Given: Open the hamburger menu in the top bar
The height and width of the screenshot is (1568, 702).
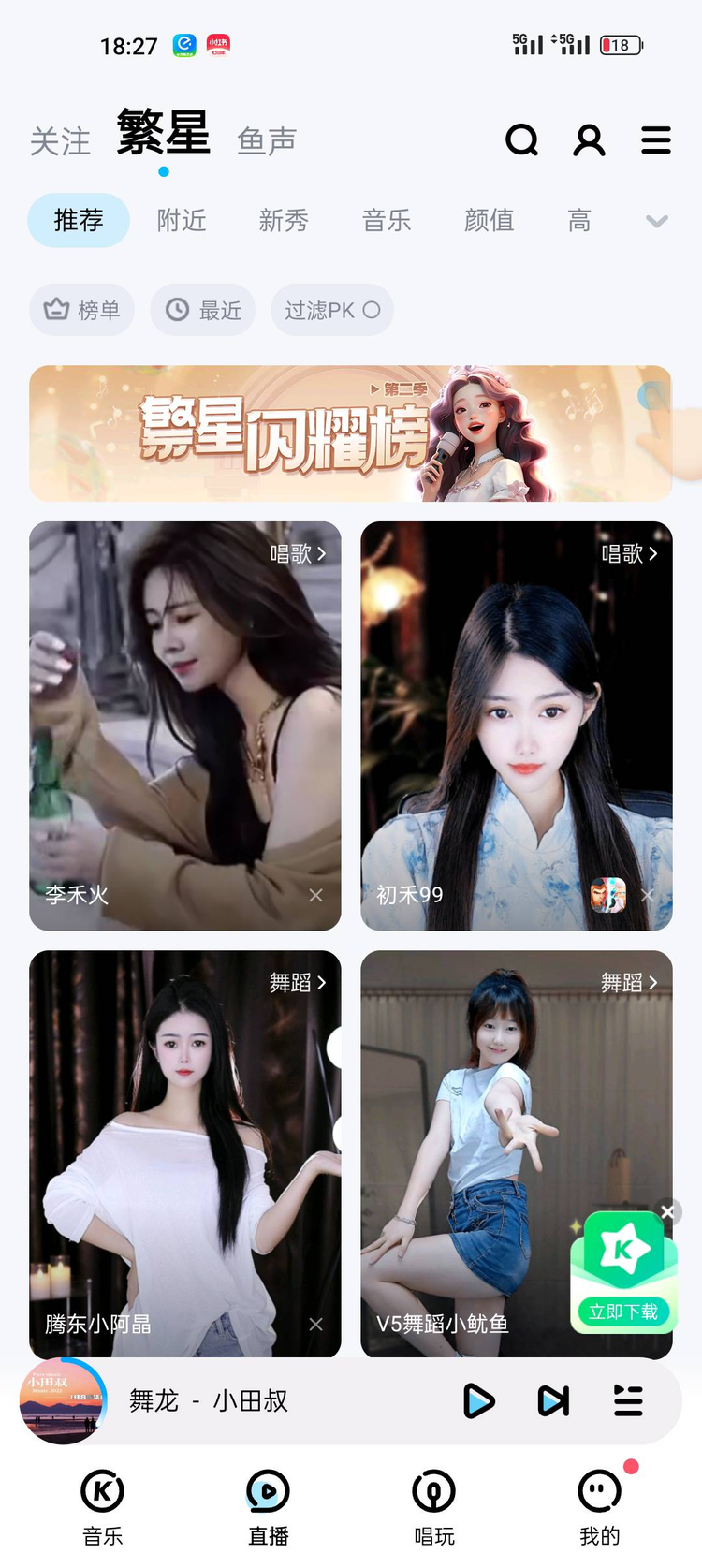Looking at the screenshot, I should (x=655, y=139).
